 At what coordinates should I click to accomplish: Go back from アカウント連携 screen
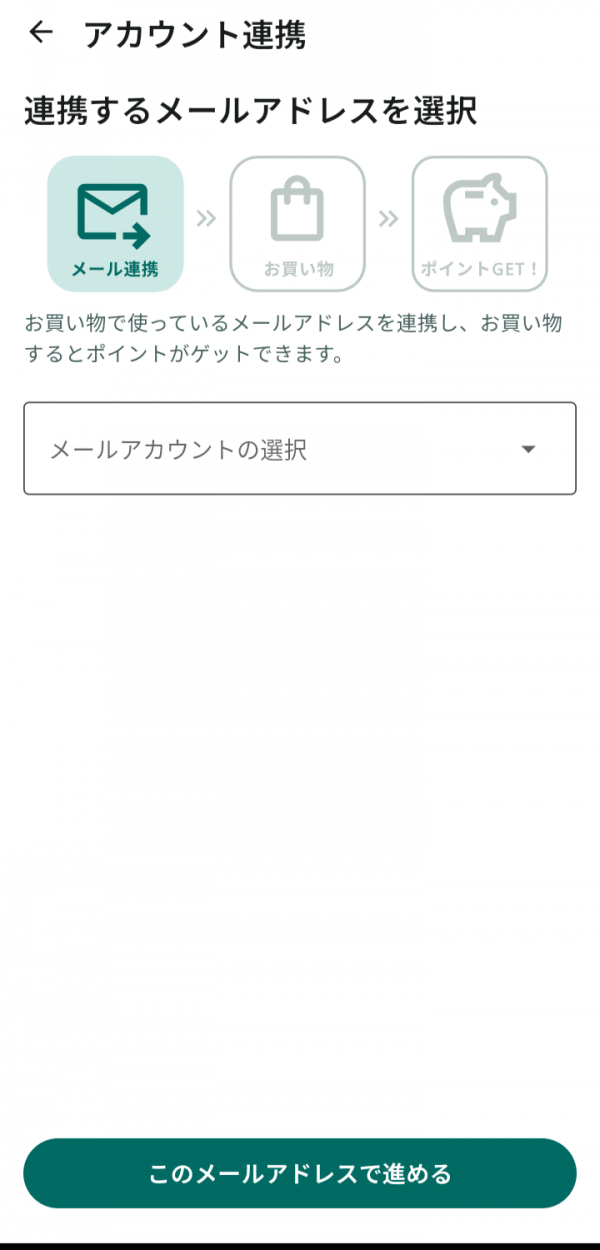tap(40, 33)
